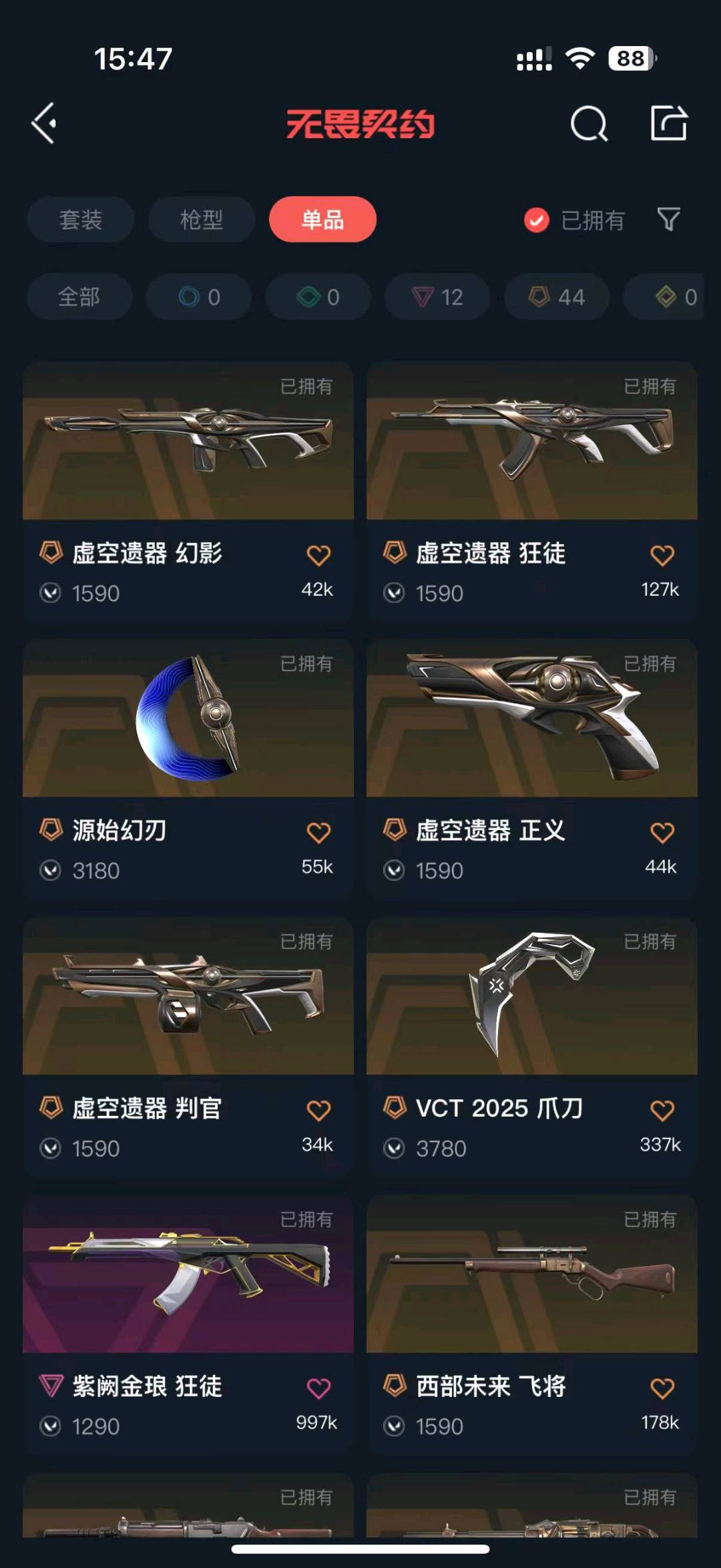
Task: Share this page via the share icon
Action: tap(668, 124)
